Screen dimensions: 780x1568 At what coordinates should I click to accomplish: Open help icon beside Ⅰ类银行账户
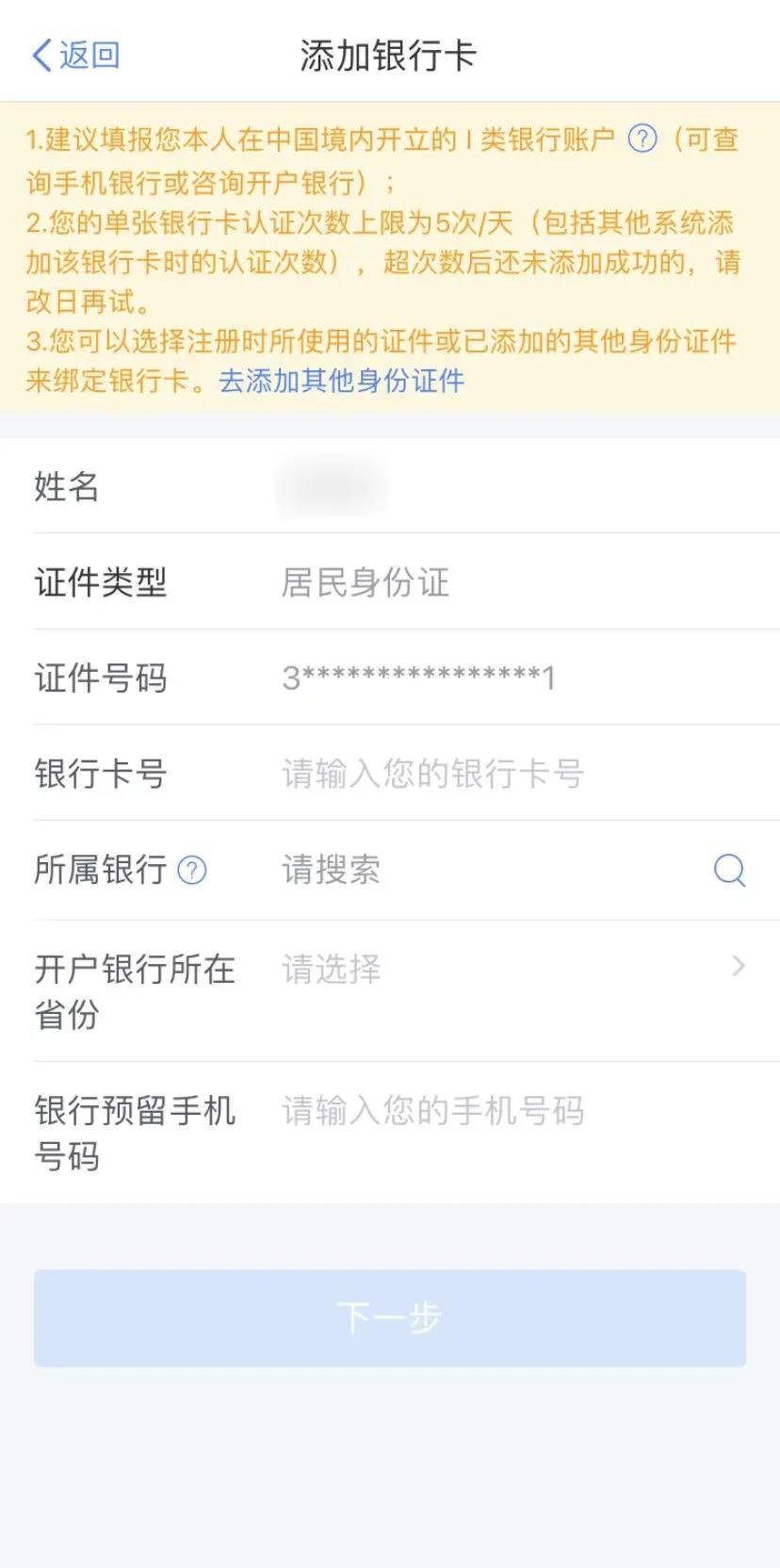(x=642, y=139)
